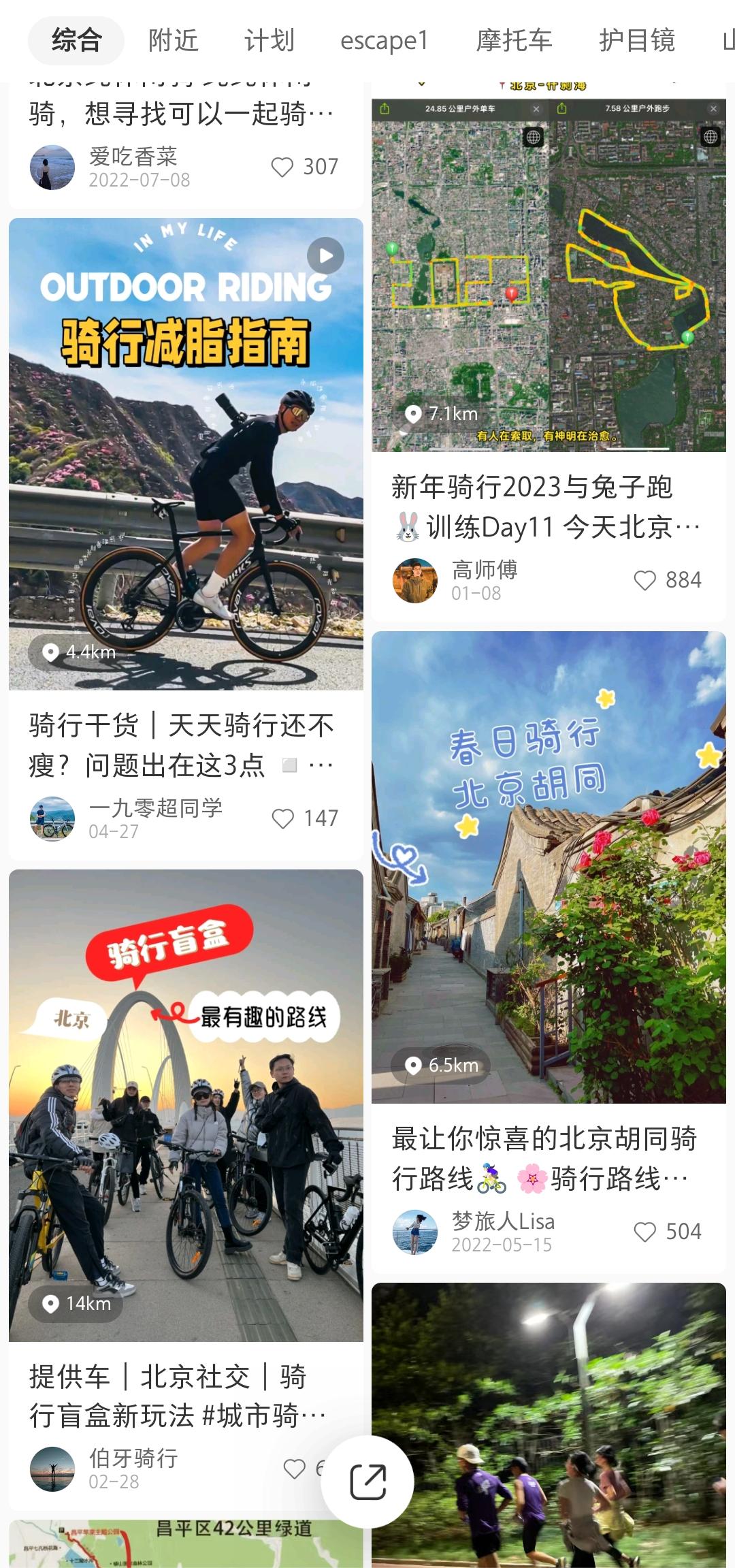Open the 骑行减脂指南 video post
The image size is (735, 1568).
tap(186, 453)
